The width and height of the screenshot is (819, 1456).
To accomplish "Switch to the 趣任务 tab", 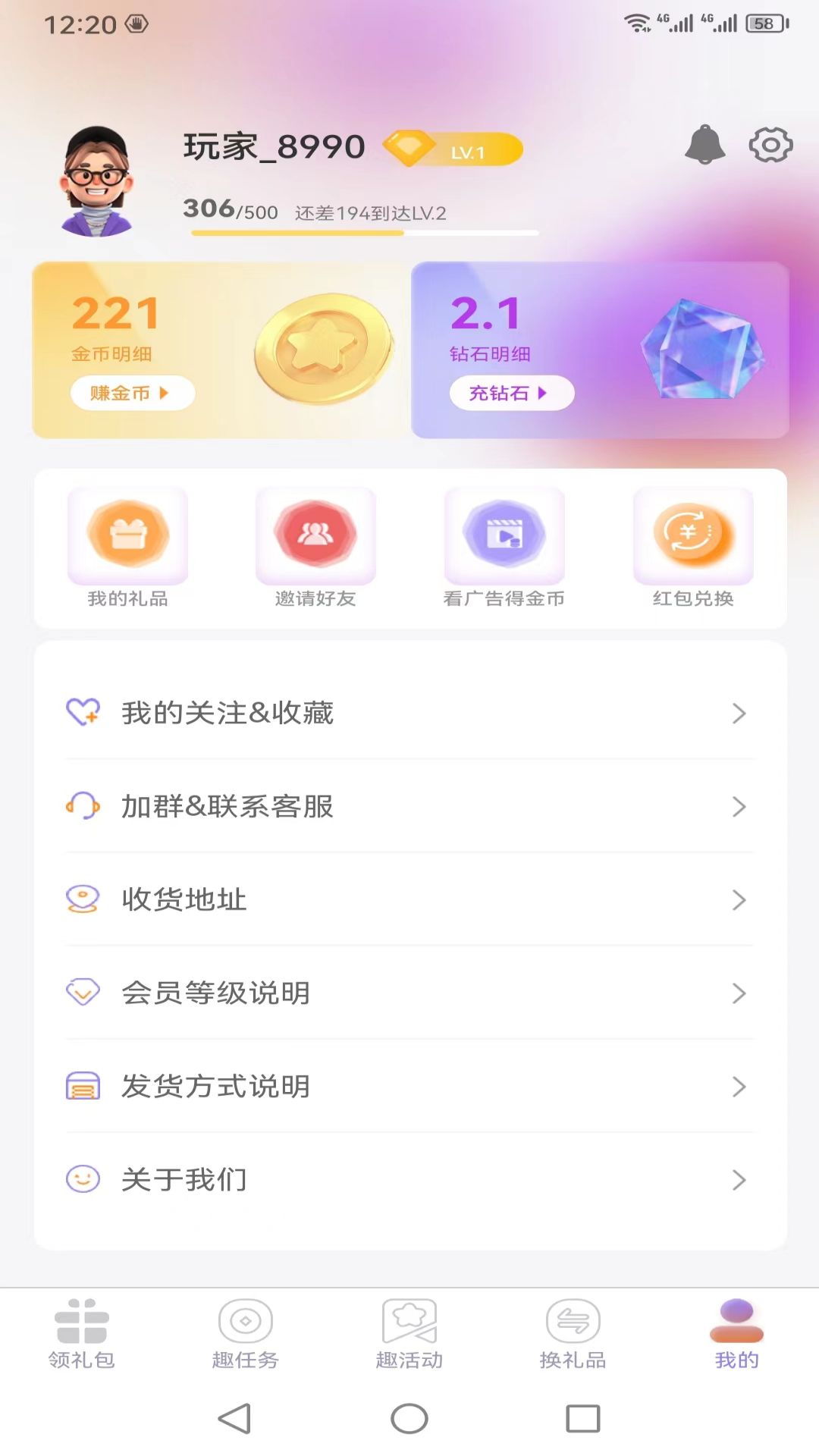I will tap(246, 1335).
